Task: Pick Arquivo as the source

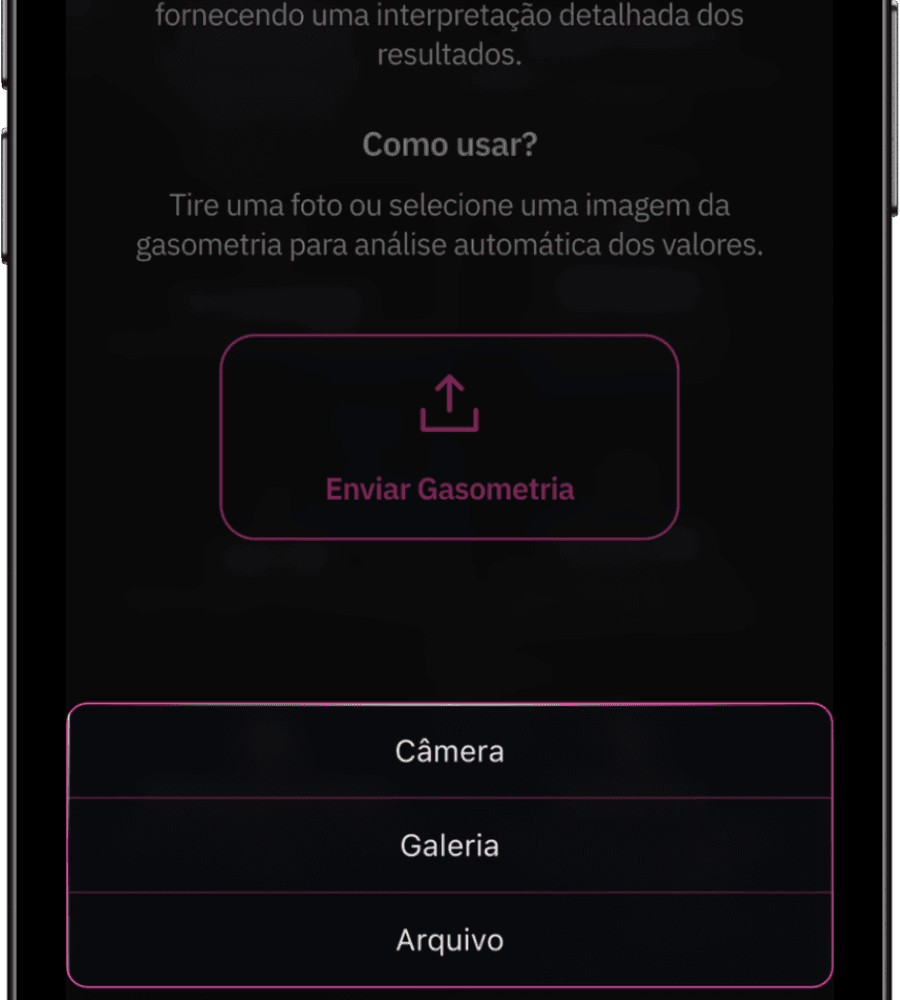Action: pyautogui.click(x=449, y=940)
